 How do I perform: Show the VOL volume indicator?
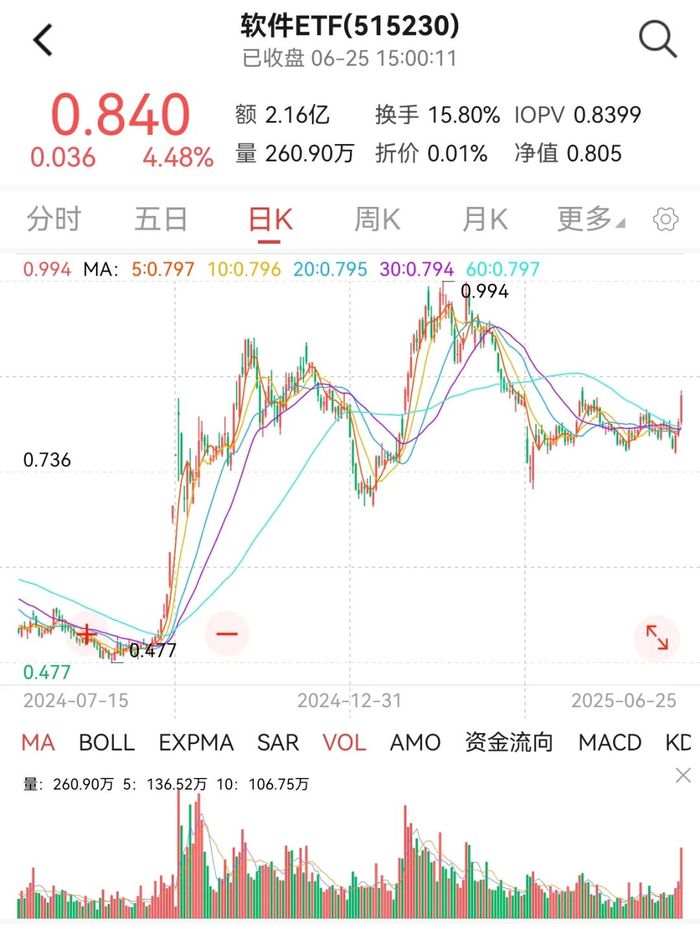(344, 742)
